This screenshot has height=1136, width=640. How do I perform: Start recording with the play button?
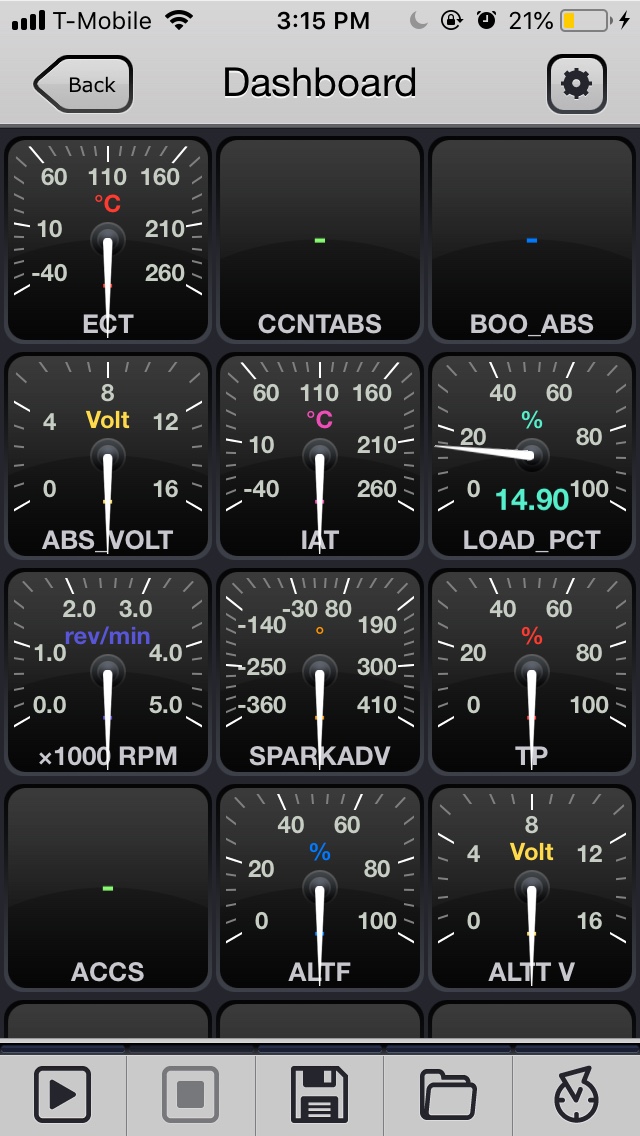pyautogui.click(x=62, y=1094)
